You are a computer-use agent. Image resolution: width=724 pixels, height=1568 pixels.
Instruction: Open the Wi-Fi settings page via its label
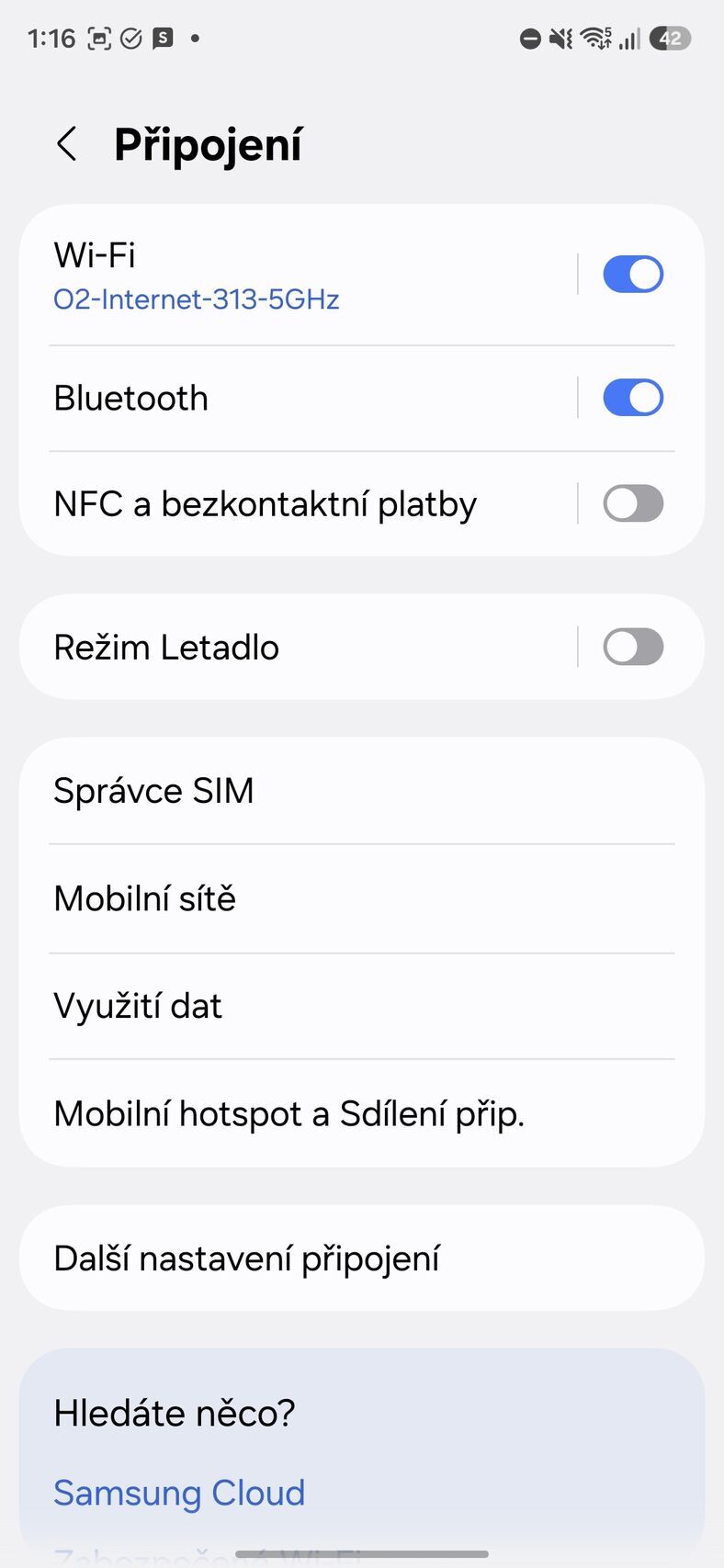tap(95, 255)
